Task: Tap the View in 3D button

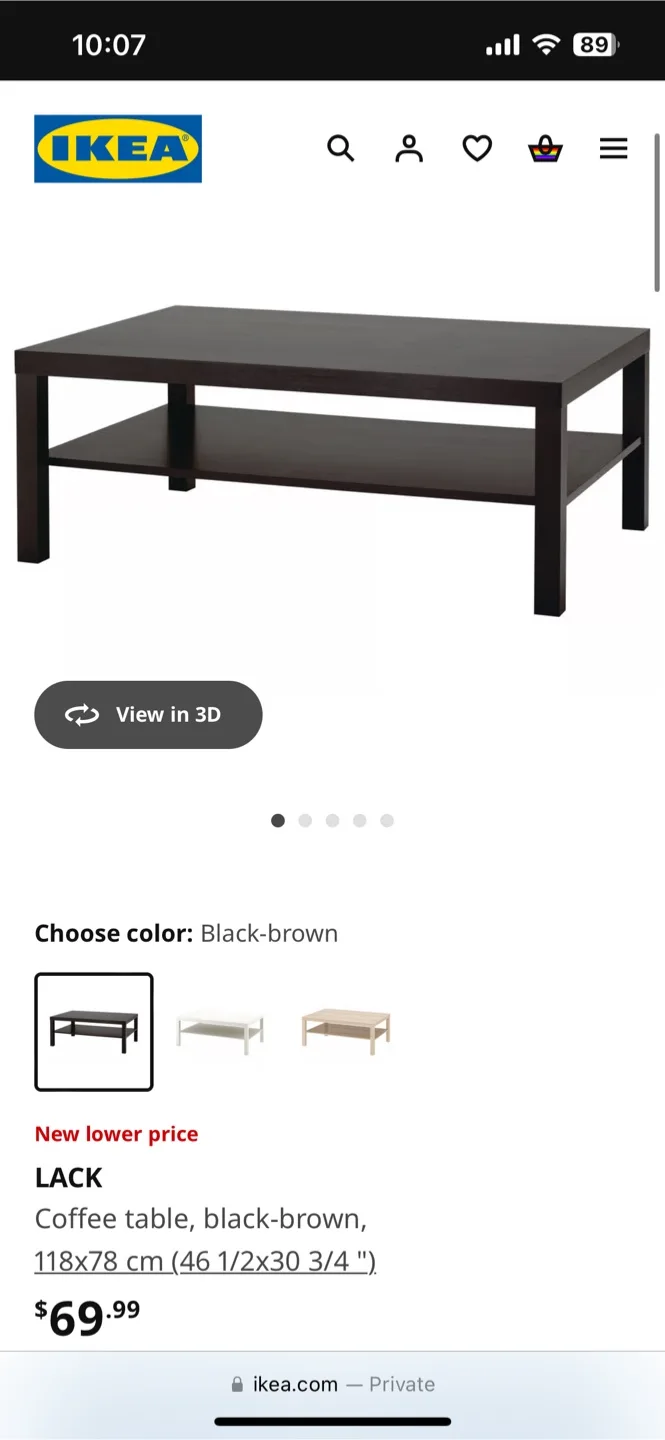Action: 148,714
